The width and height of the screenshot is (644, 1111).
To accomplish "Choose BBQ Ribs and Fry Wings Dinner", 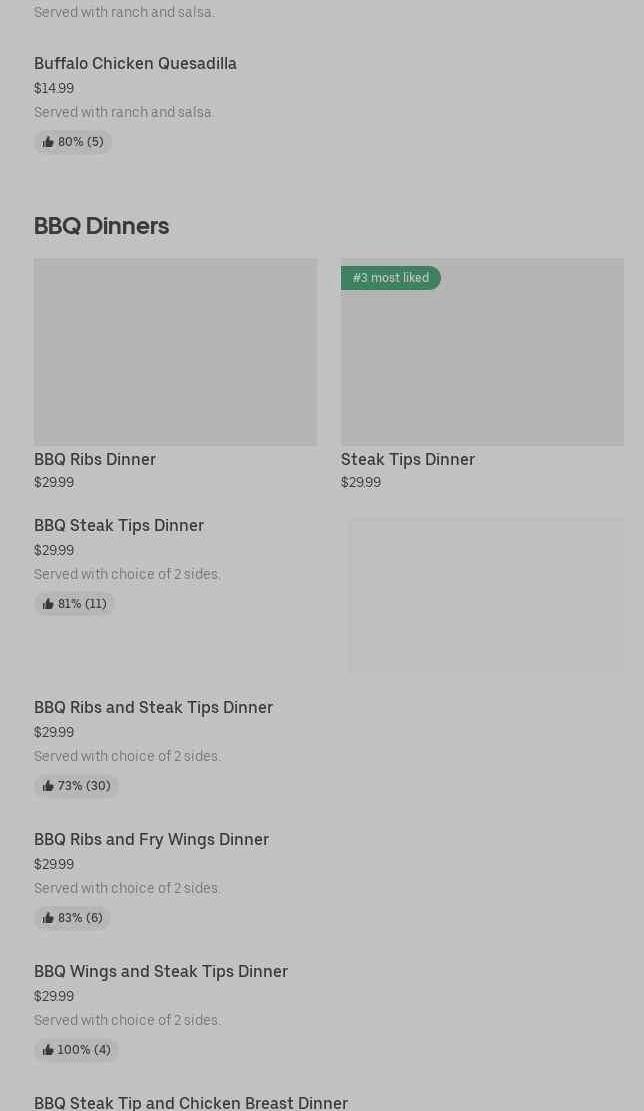I will pos(151,840).
